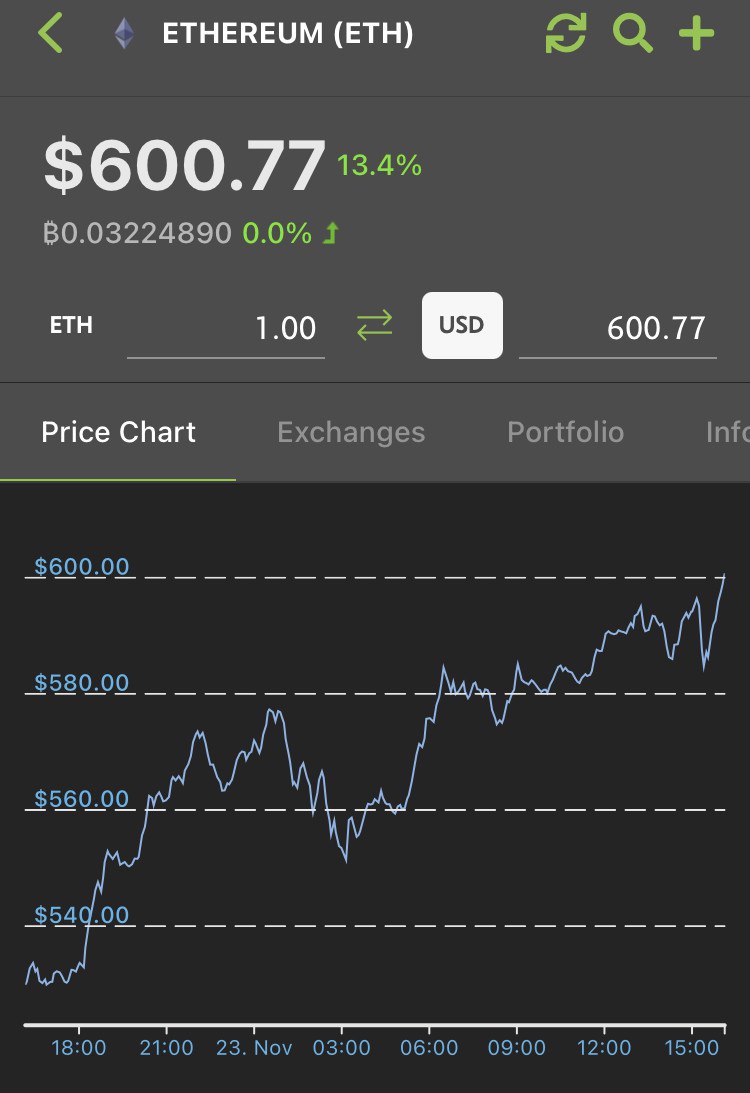Edit the ETH amount field
750x1093 pixels.
click(x=226, y=328)
